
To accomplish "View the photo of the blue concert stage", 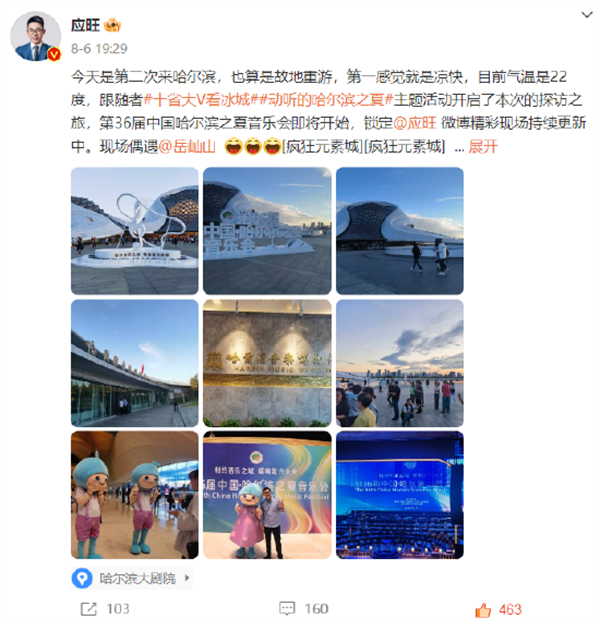I will [x=398, y=494].
